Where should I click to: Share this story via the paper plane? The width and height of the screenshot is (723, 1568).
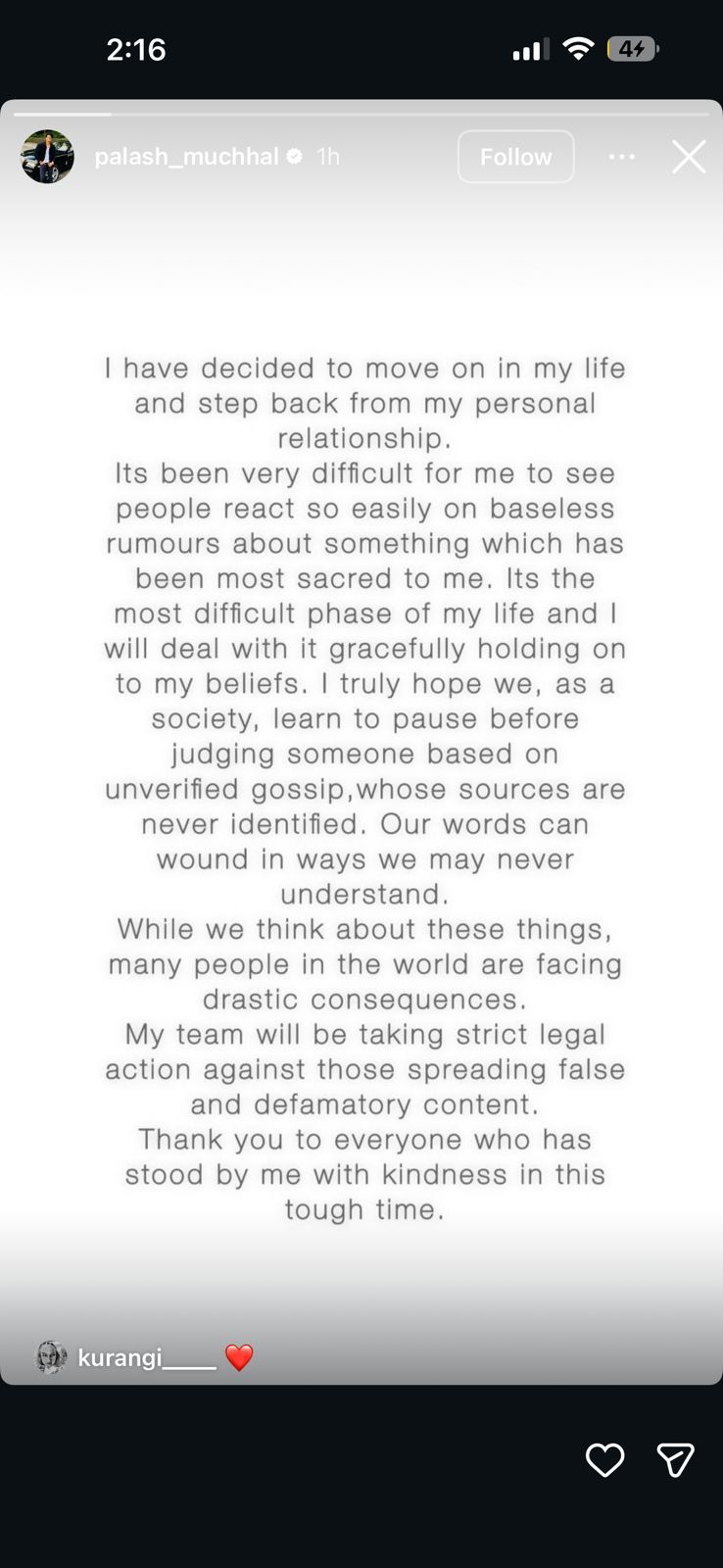tap(675, 1460)
